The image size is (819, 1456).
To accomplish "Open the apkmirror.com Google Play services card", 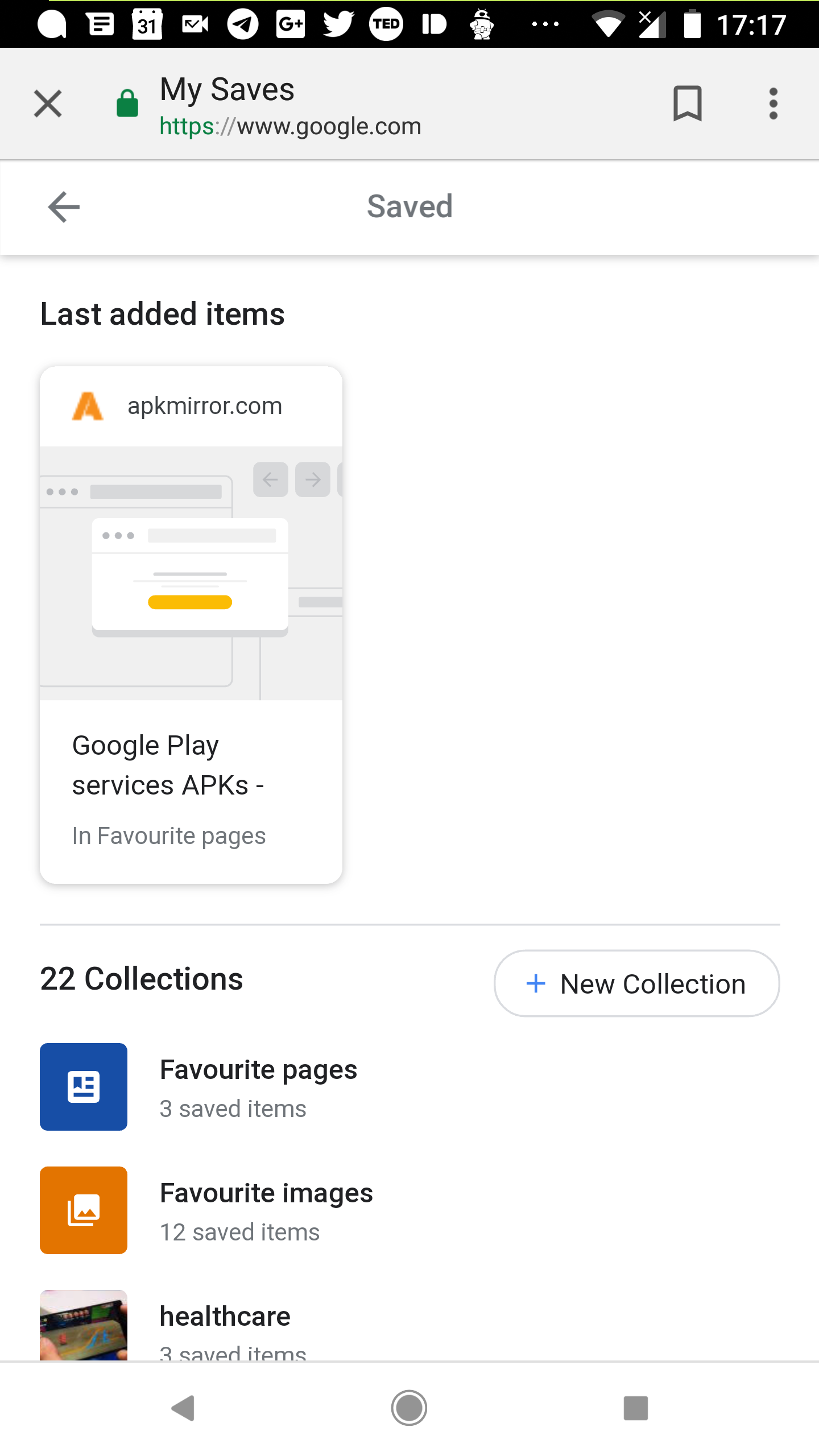I will [191, 624].
